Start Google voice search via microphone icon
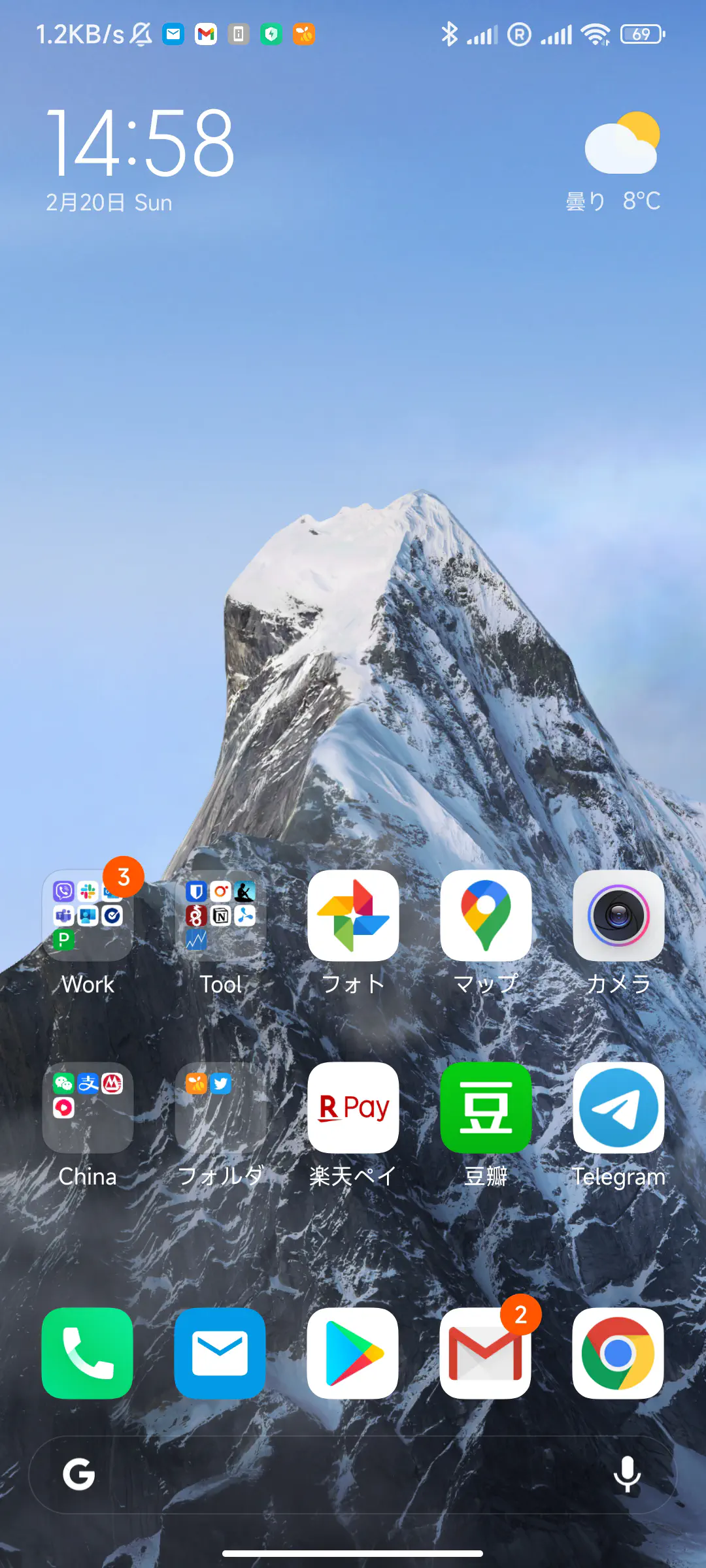 coord(626,1475)
